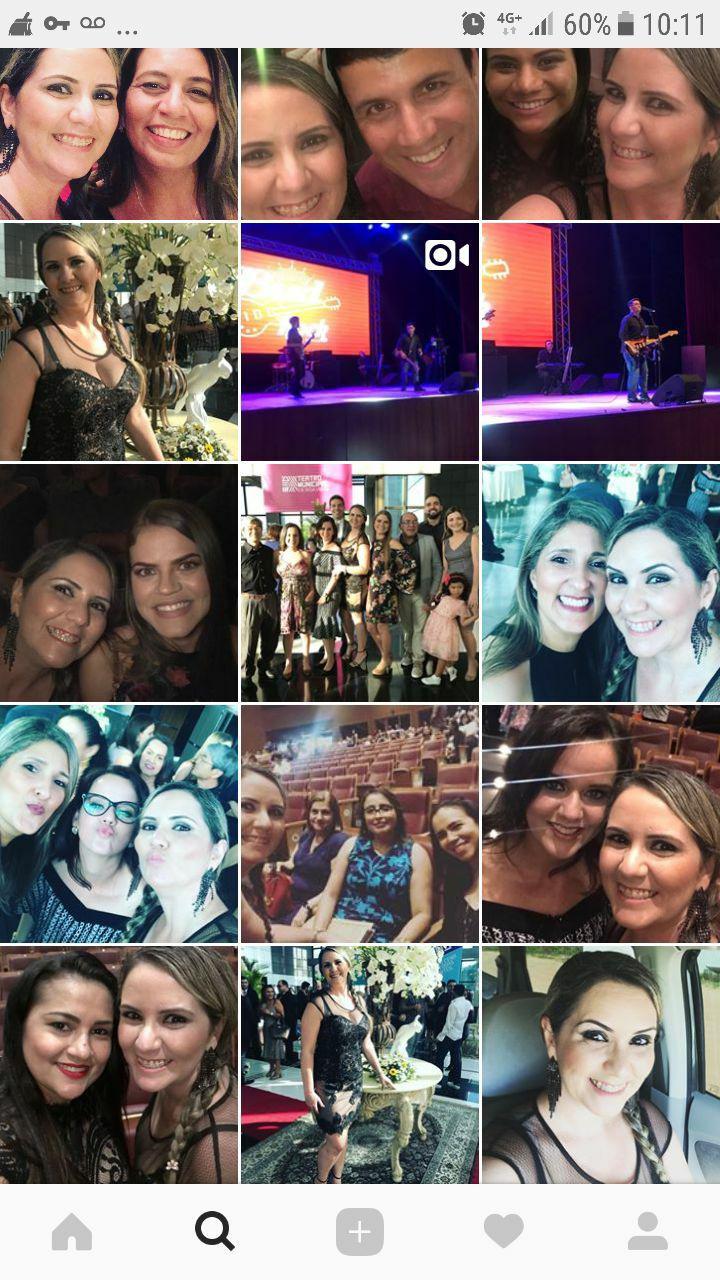720x1280 pixels.
Task: Open the selfie with the smiling man
Action: [x=359, y=134]
